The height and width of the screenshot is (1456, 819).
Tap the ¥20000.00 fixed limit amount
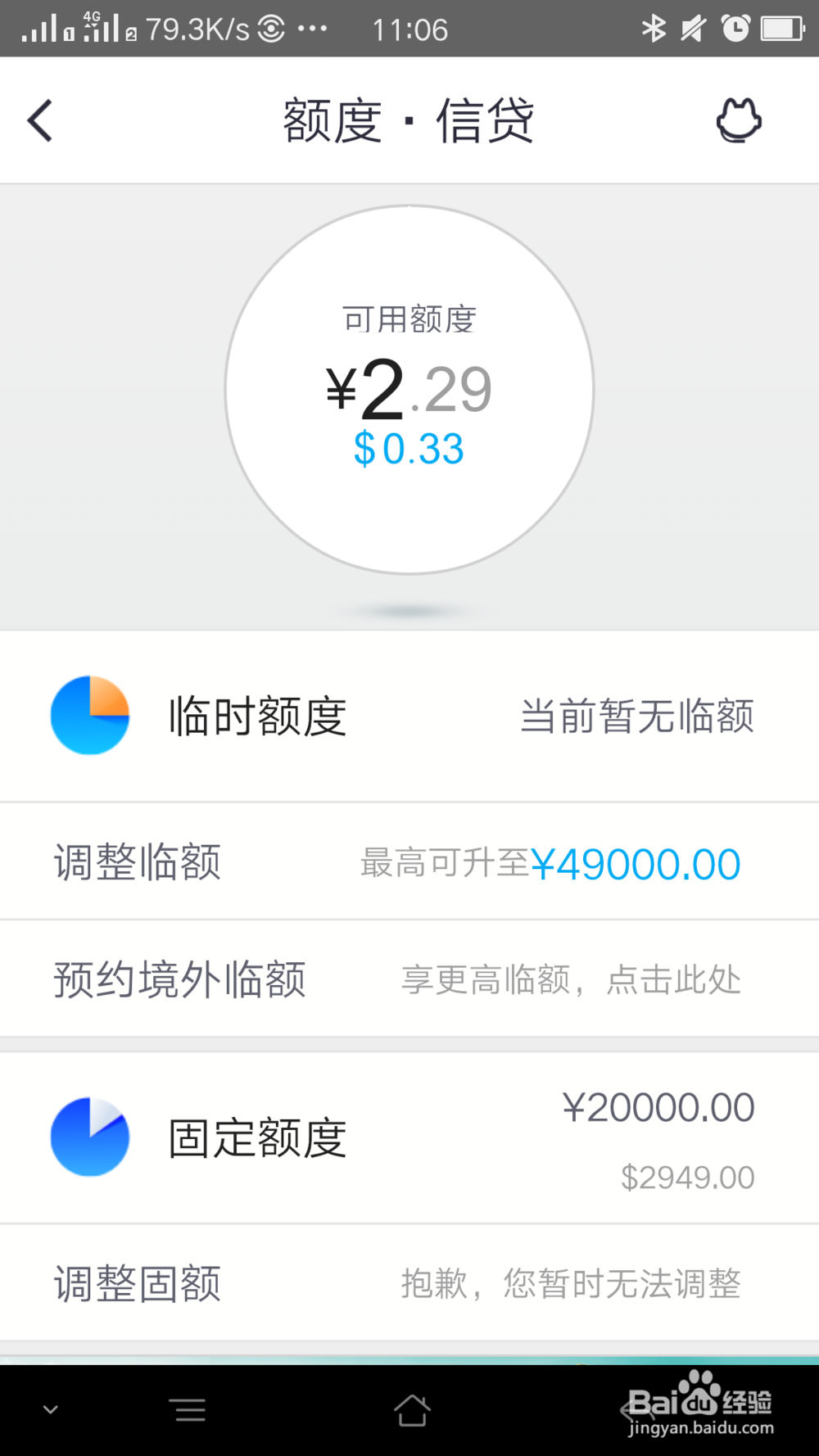tap(658, 1106)
